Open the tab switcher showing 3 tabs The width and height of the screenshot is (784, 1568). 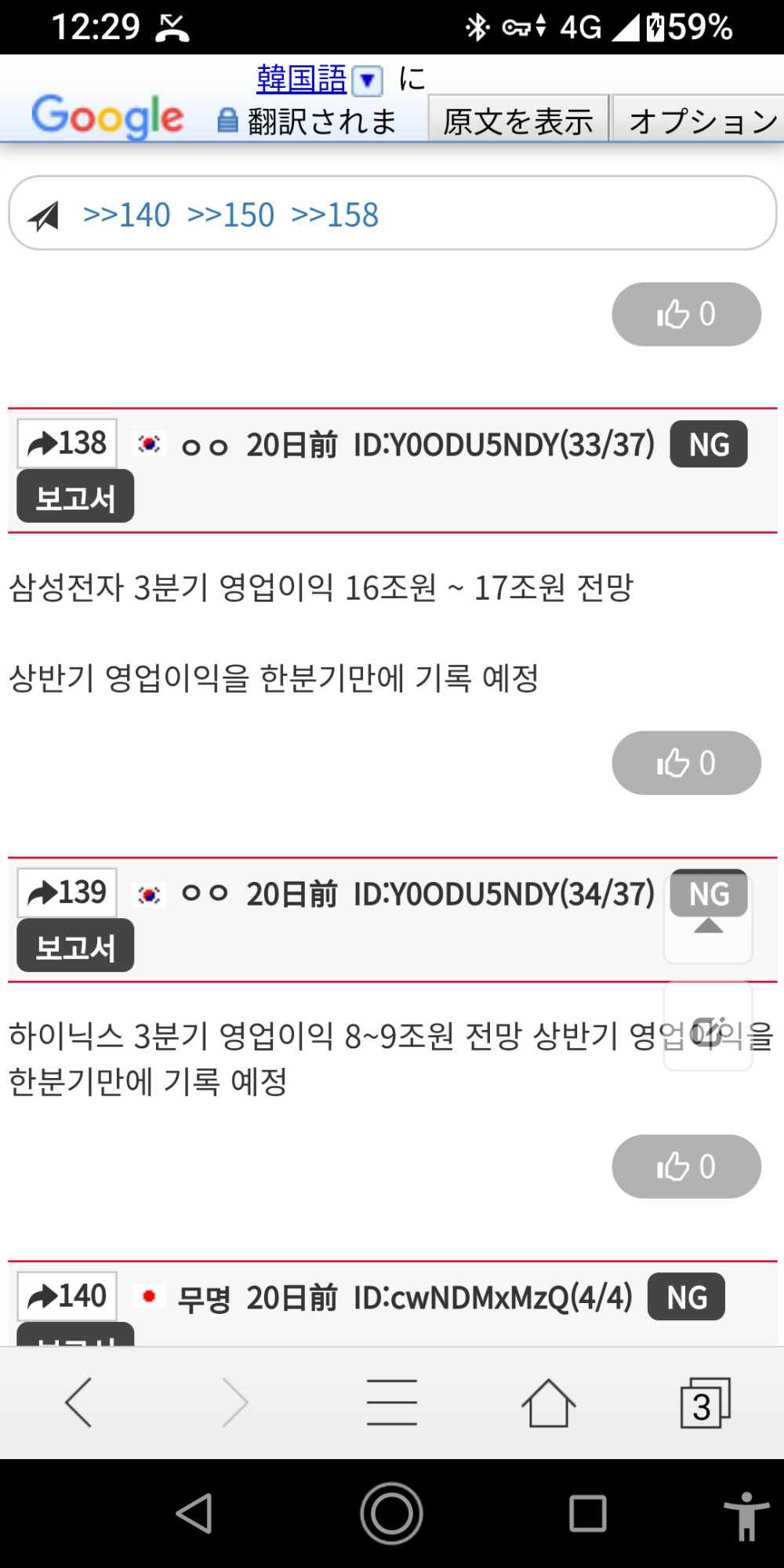coord(704,1403)
